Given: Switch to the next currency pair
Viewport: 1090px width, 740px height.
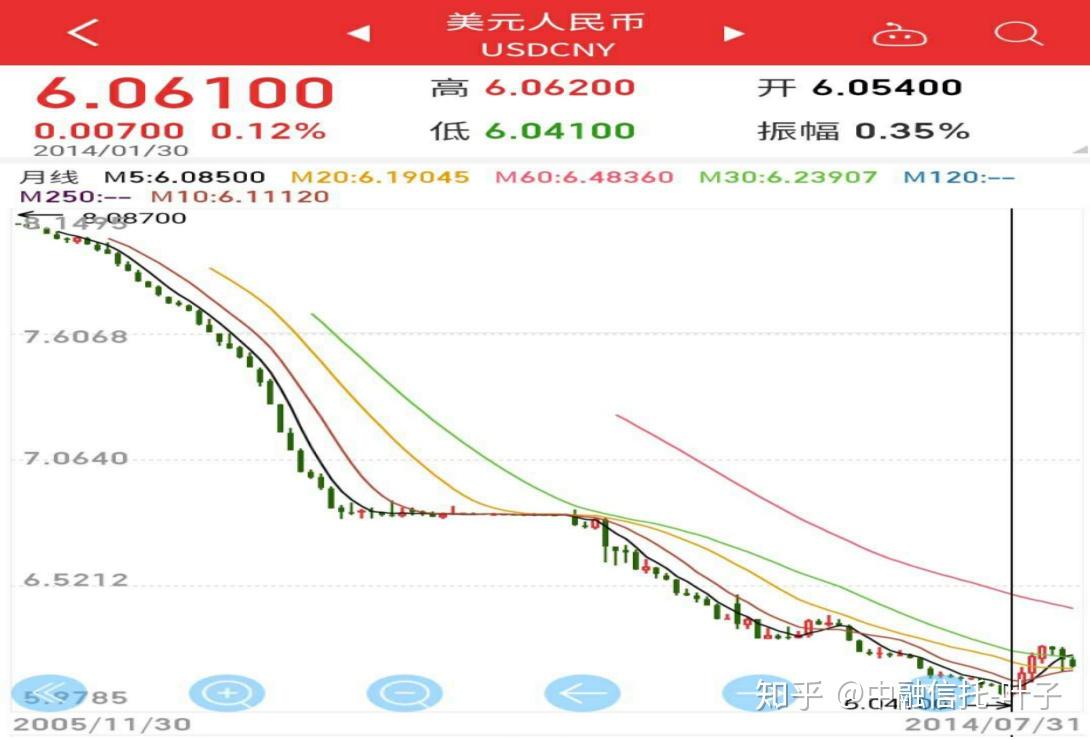Looking at the screenshot, I should 735,33.
